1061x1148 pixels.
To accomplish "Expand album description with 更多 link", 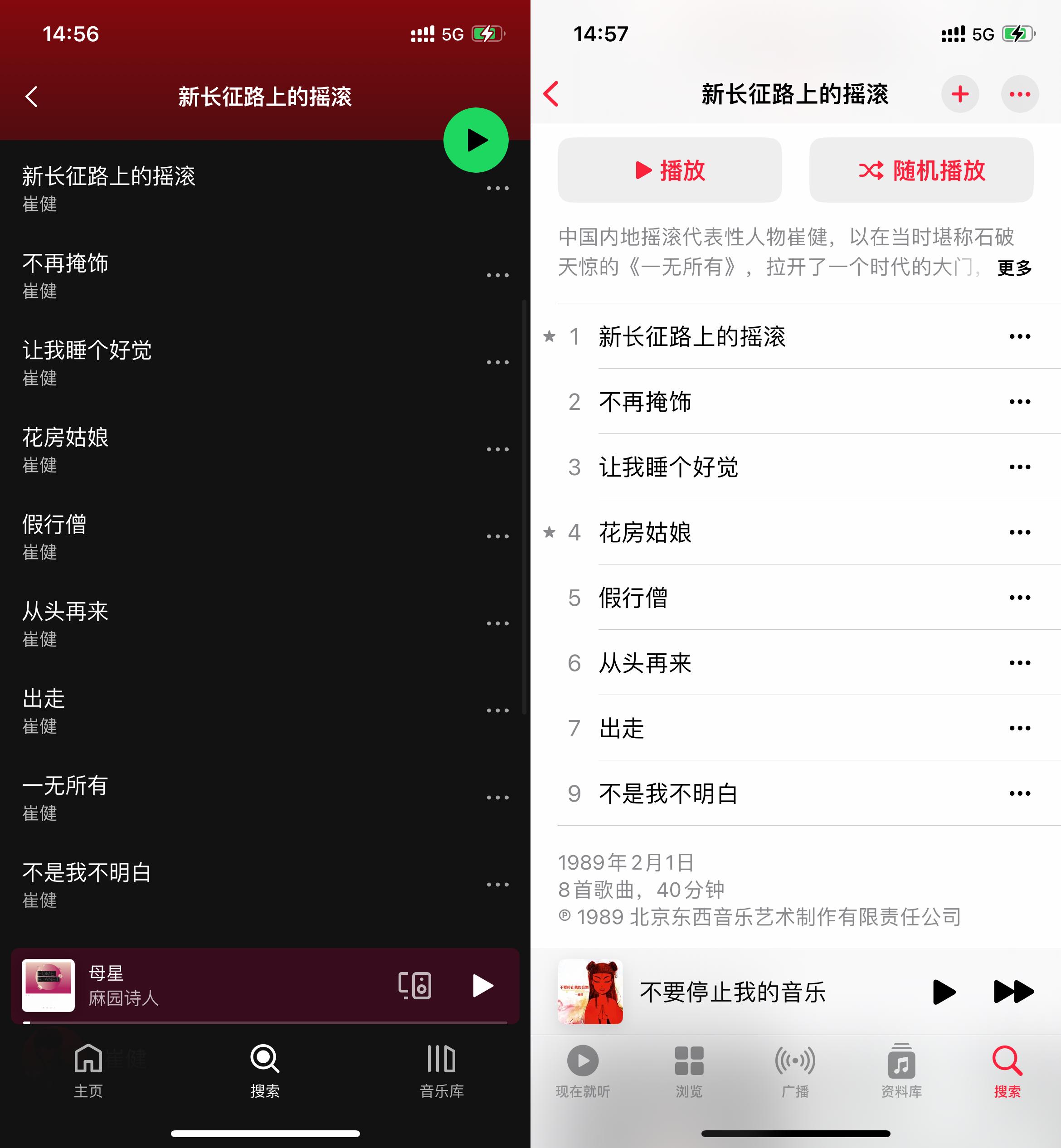I will pyautogui.click(x=1013, y=268).
